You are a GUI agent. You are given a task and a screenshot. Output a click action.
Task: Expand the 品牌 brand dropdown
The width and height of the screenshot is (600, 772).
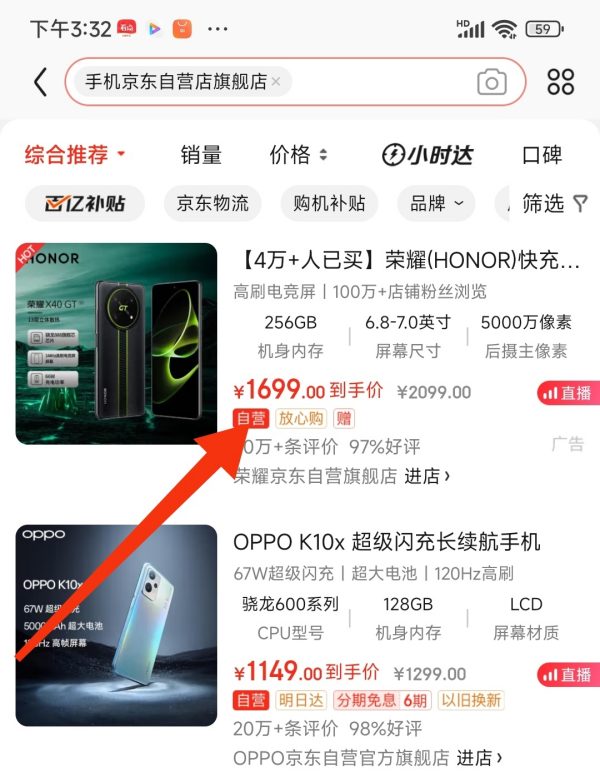[437, 204]
